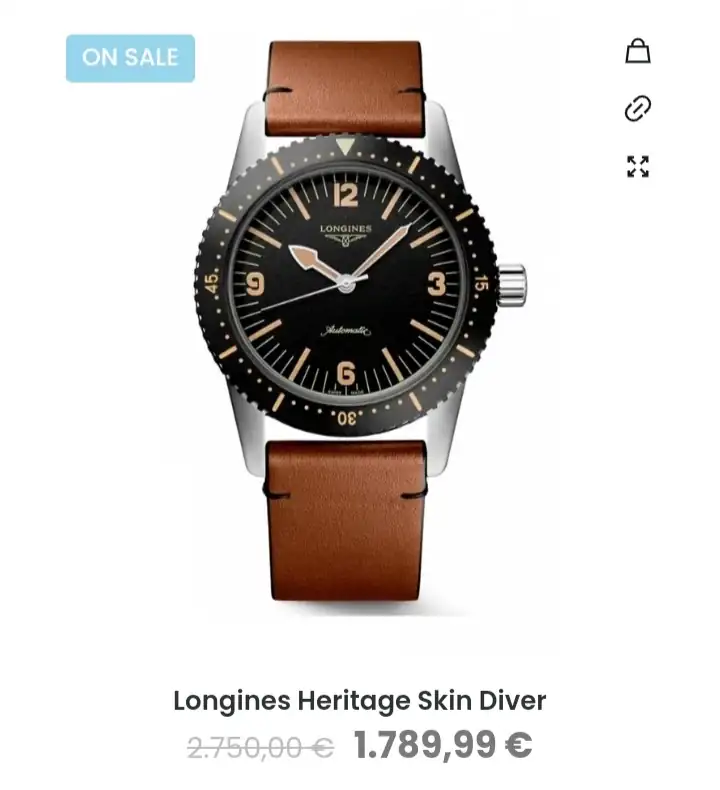Add the Longines watch to the shopping bag
This screenshot has height=790, width=720.
[638, 51]
